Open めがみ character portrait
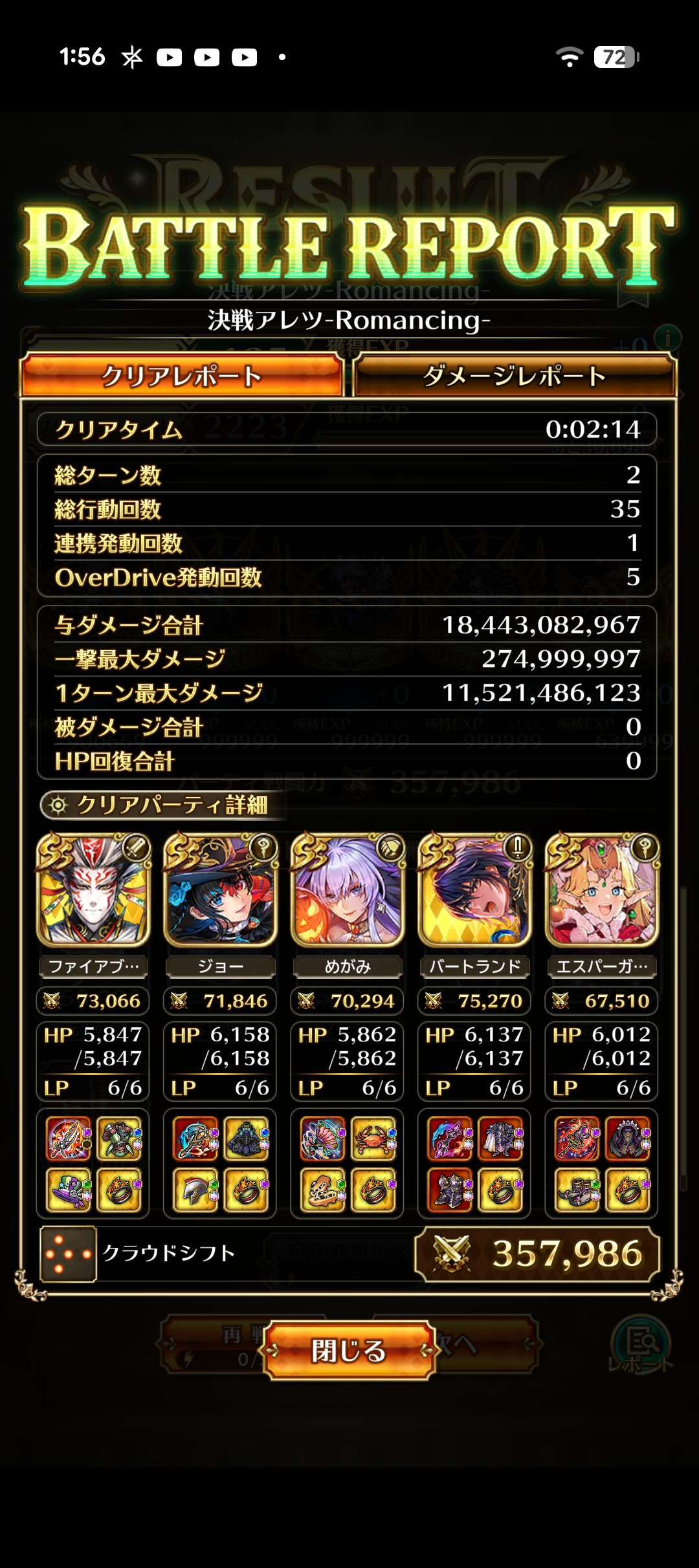Image resolution: width=699 pixels, height=1568 pixels. (x=348, y=890)
